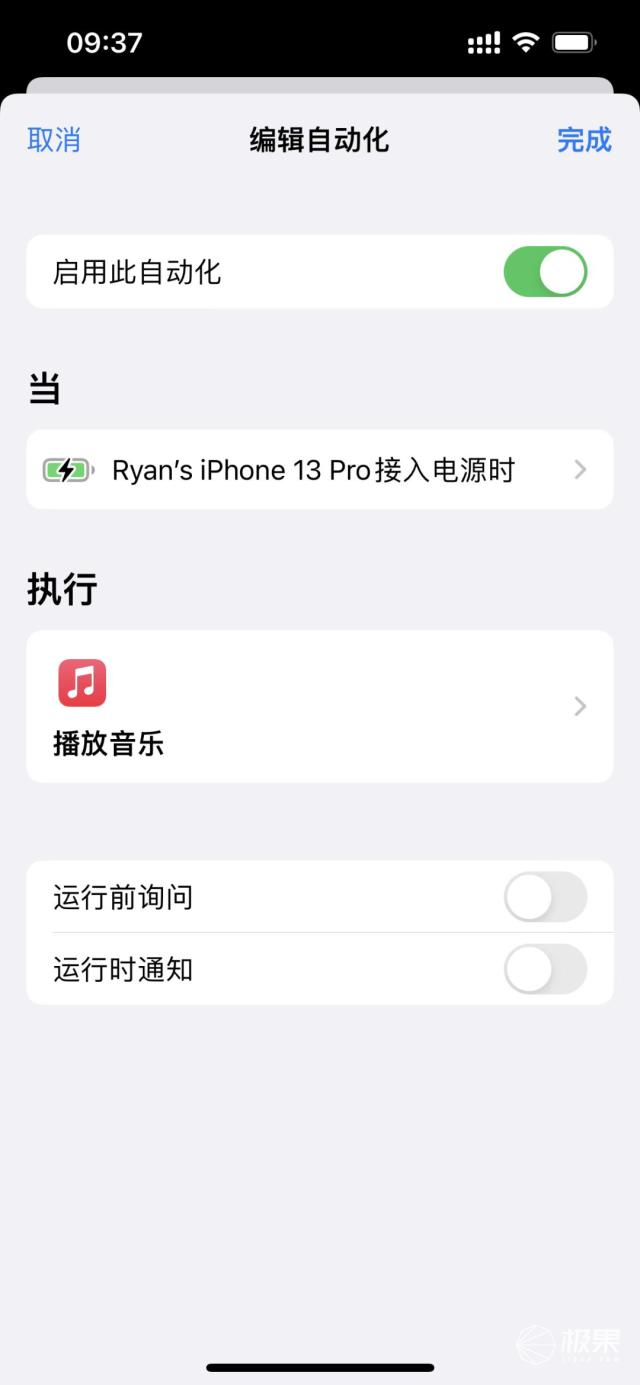
Task: Enable the 运行时通知 switch
Action: coord(545,969)
